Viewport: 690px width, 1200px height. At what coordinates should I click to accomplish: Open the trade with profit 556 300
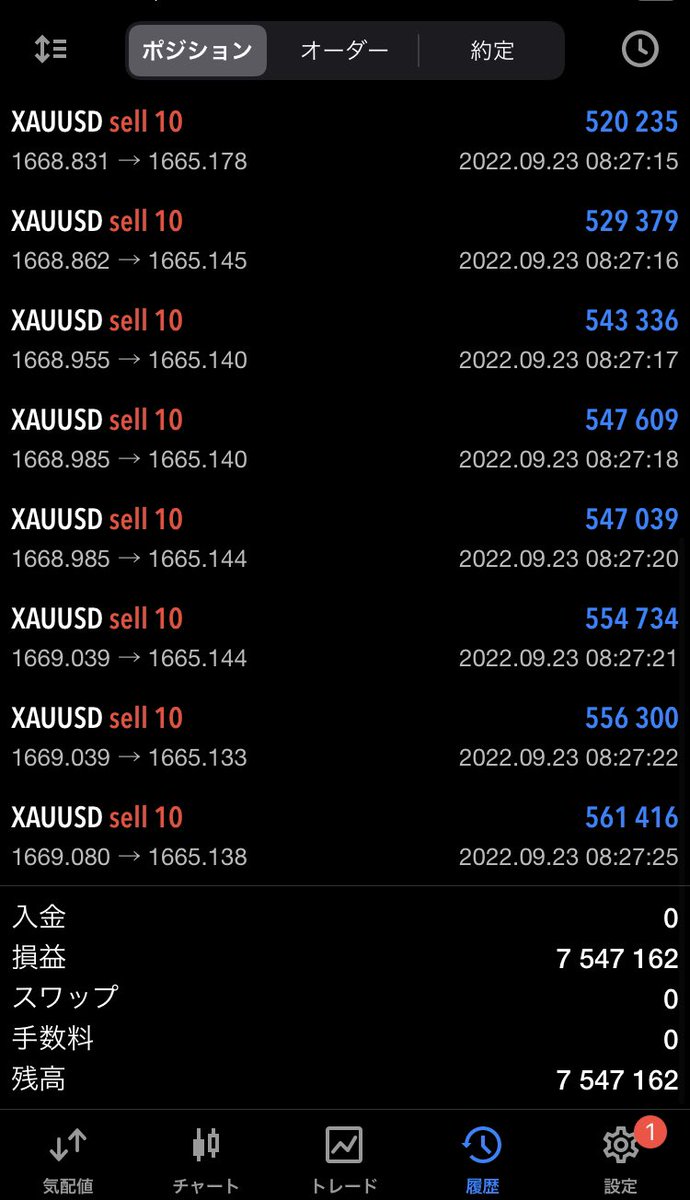pyautogui.click(x=345, y=737)
